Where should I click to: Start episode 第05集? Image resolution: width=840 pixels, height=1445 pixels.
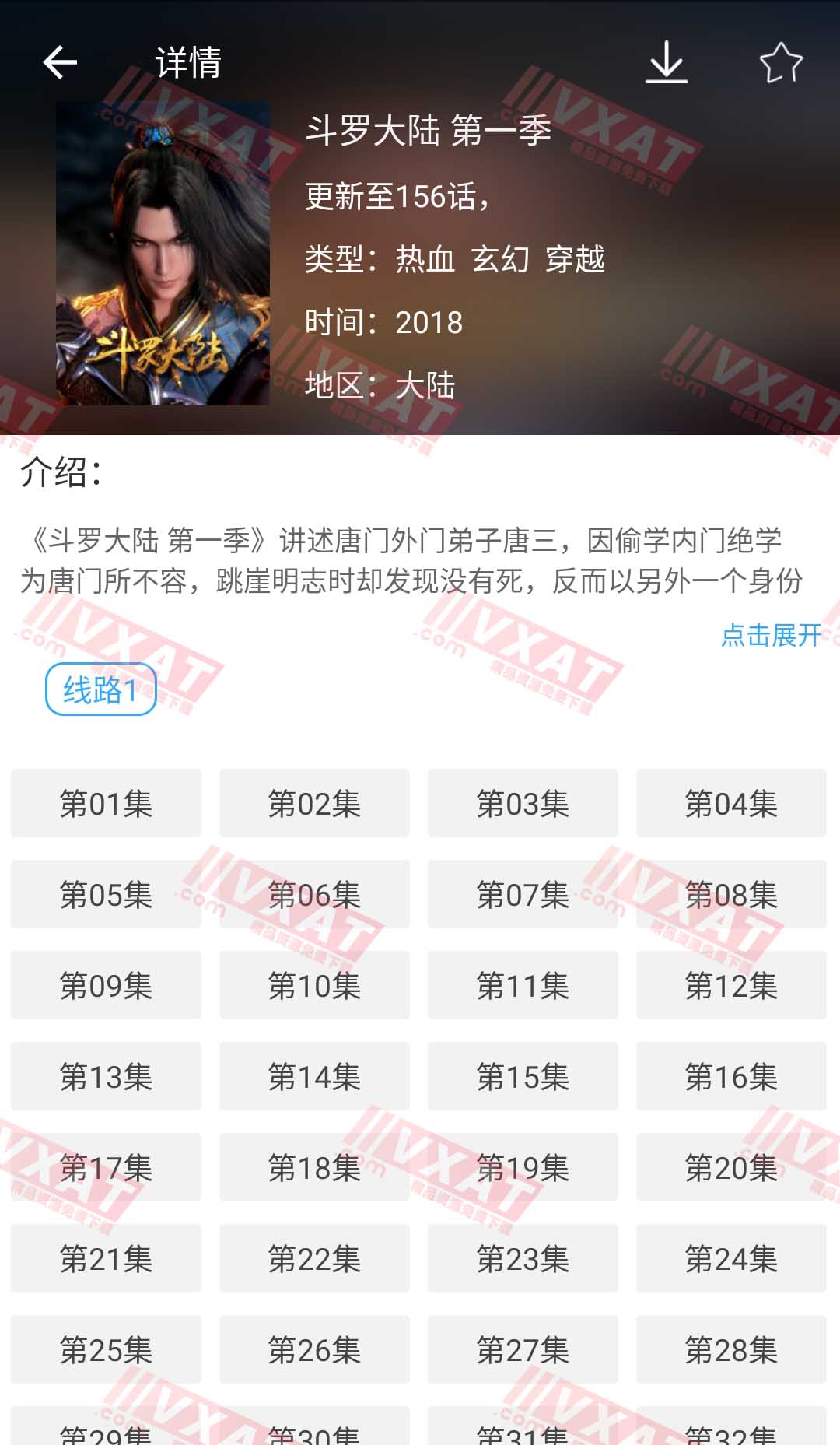[106, 895]
